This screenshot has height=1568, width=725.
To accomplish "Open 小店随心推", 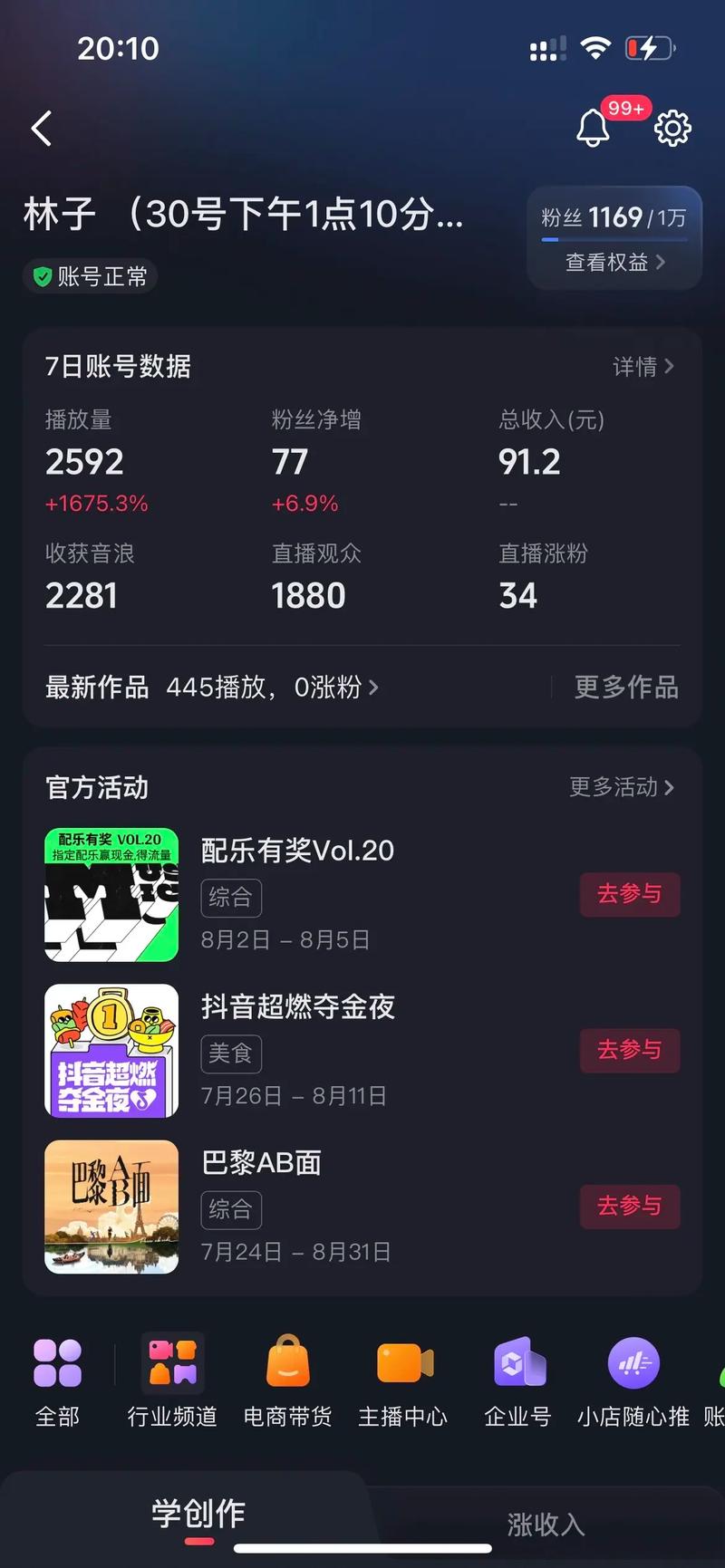I will [x=633, y=1381].
